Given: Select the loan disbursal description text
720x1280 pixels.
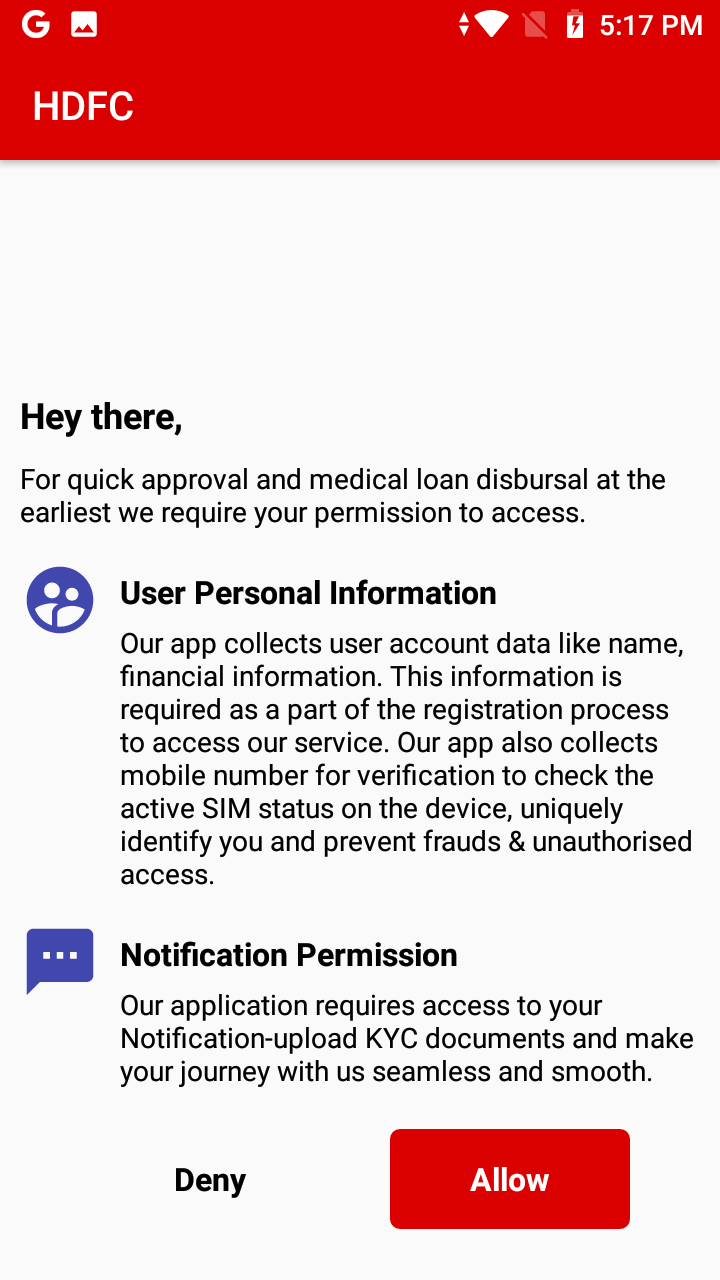Looking at the screenshot, I should (x=342, y=495).
